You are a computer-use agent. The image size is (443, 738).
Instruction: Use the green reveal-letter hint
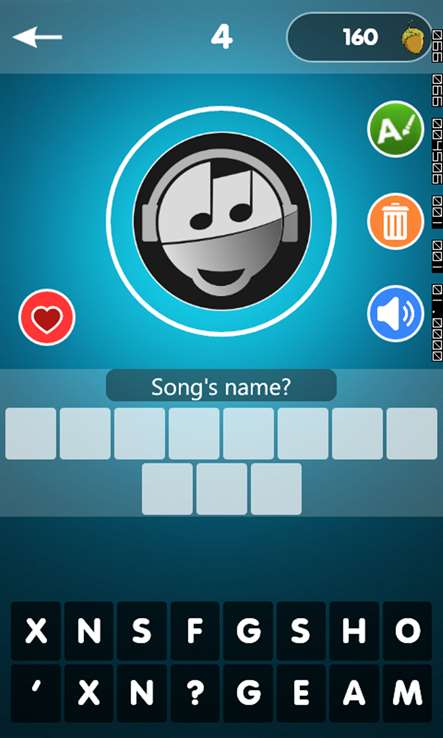[x=395, y=129]
